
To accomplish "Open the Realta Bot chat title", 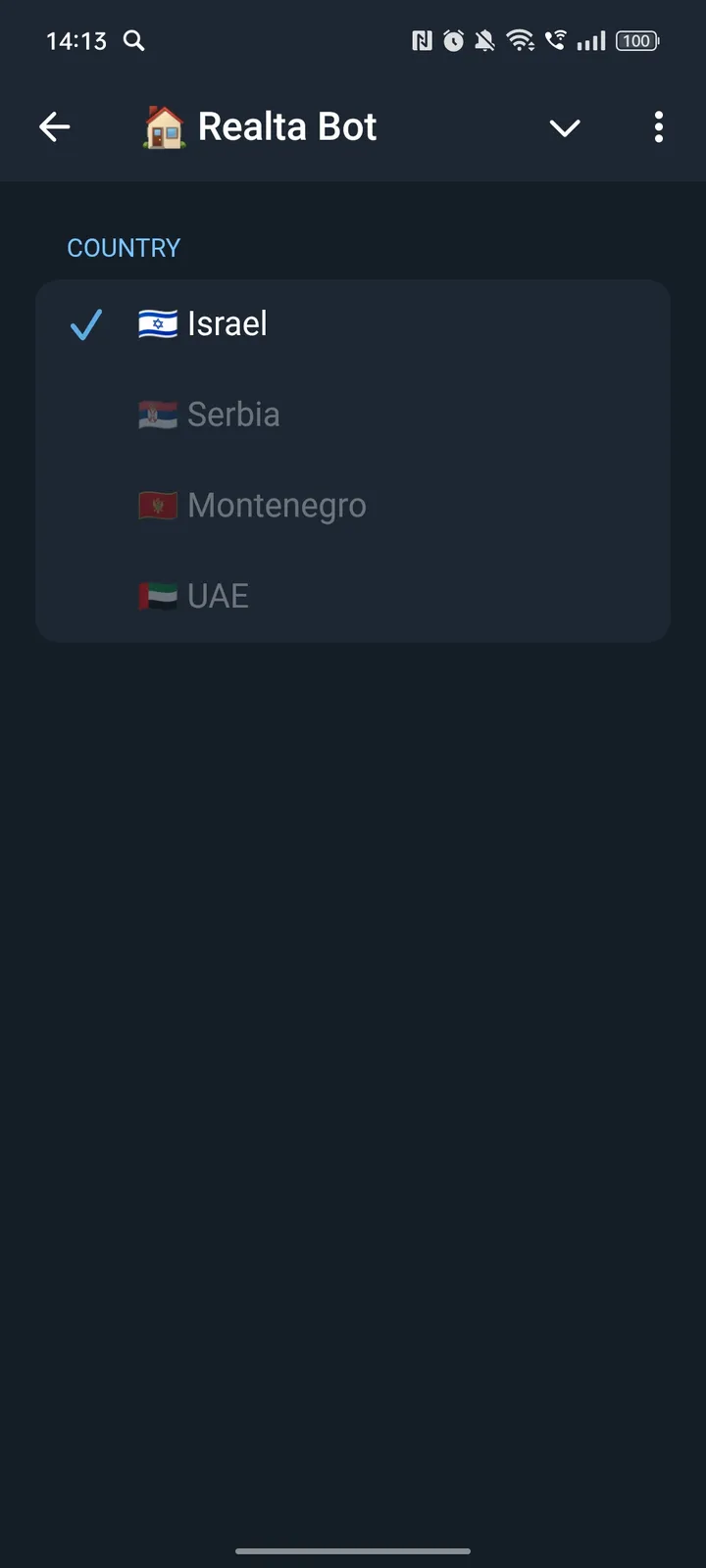I will [285, 125].
